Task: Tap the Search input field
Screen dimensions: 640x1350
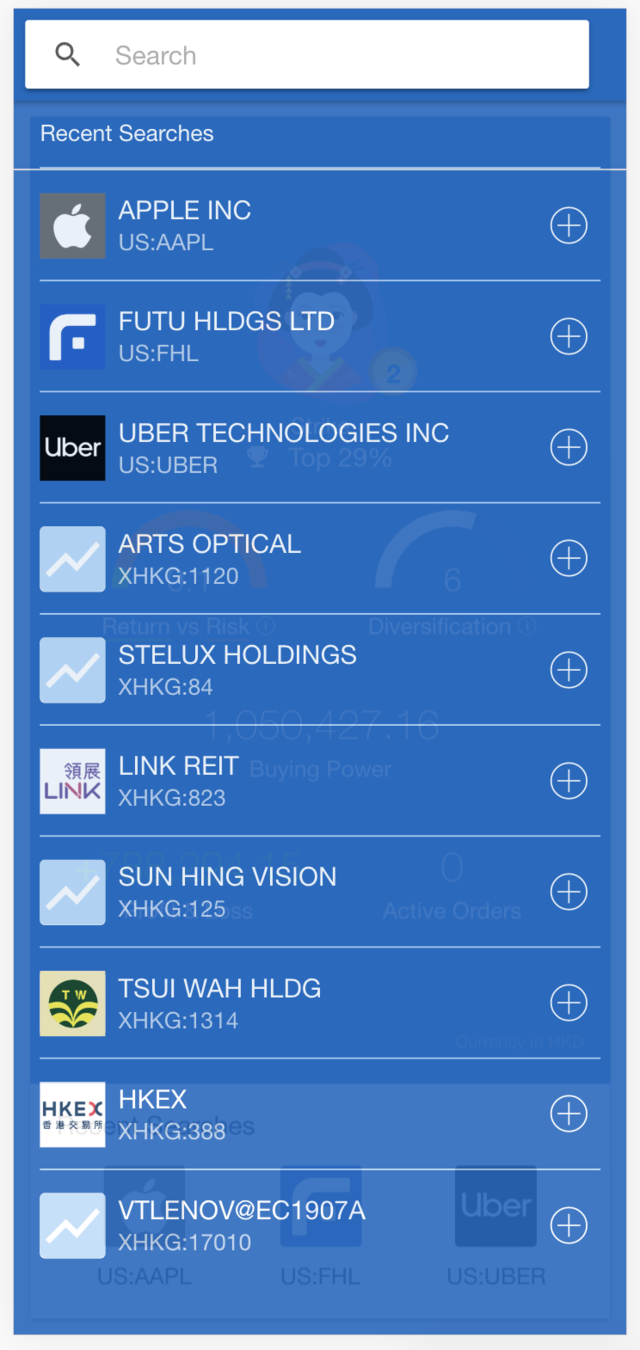Action: 340,56
